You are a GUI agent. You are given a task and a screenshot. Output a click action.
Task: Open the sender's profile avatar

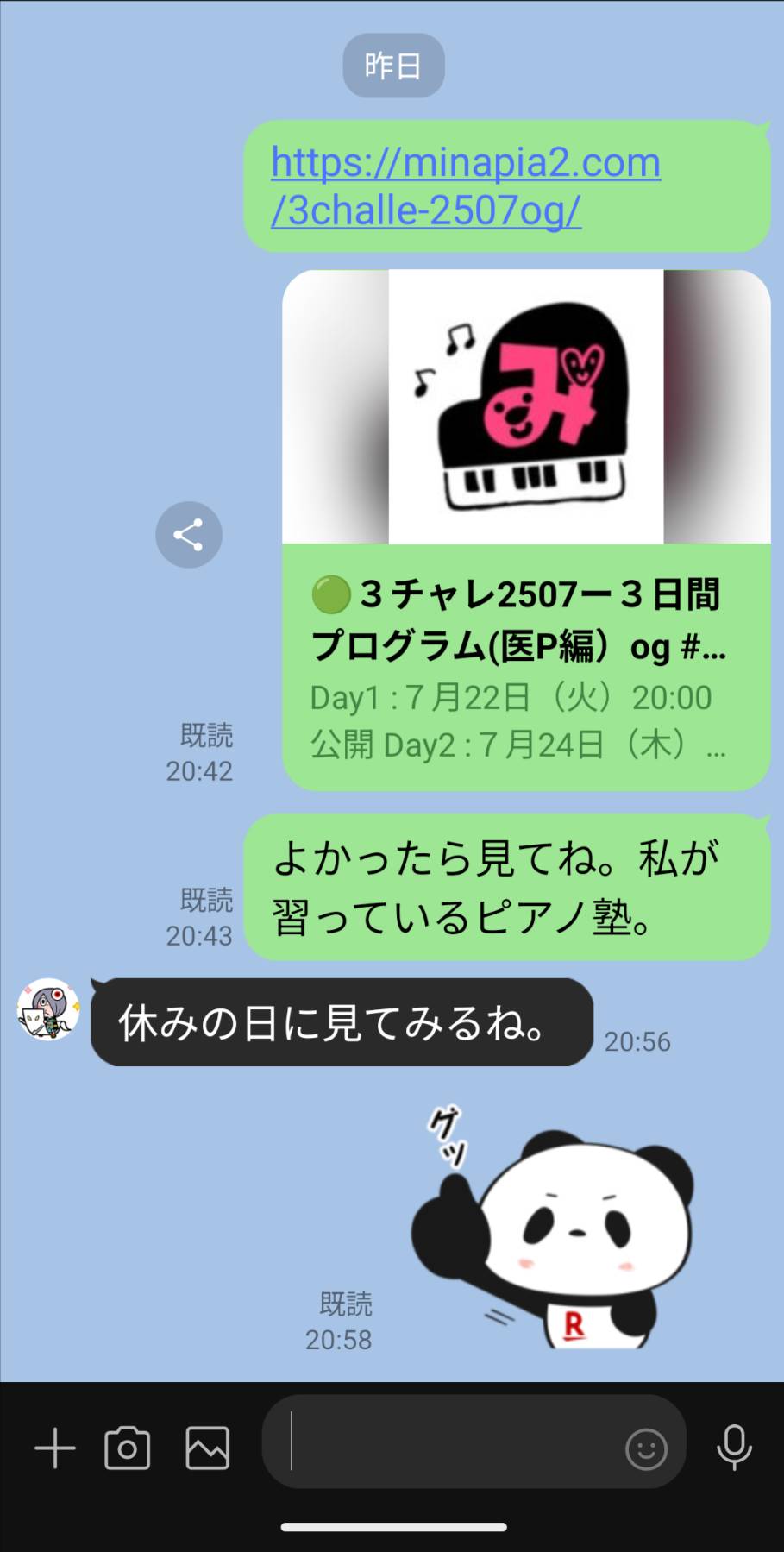(x=49, y=1008)
